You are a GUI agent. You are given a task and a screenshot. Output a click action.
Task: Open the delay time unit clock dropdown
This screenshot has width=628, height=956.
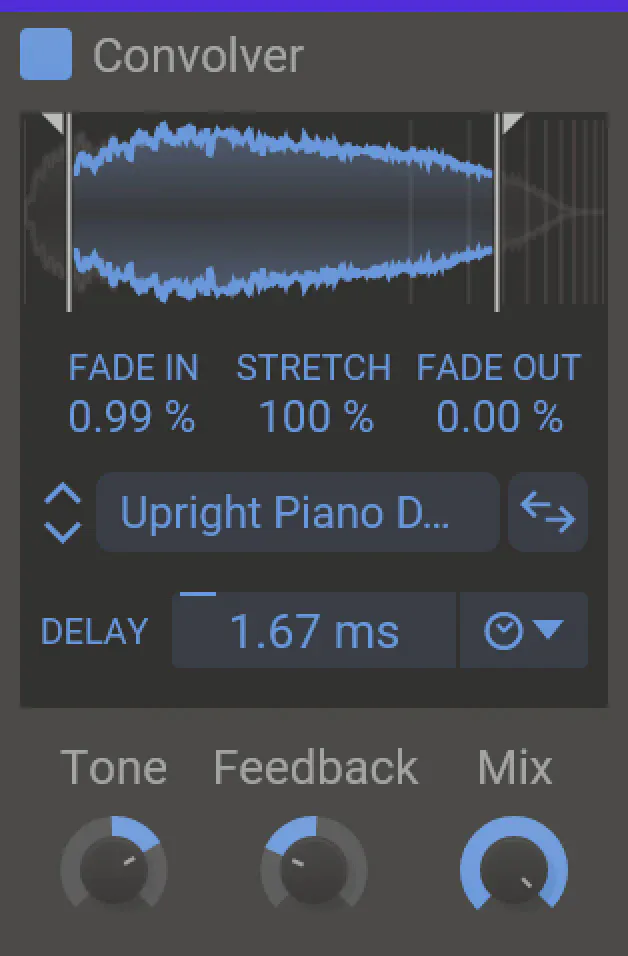524,631
